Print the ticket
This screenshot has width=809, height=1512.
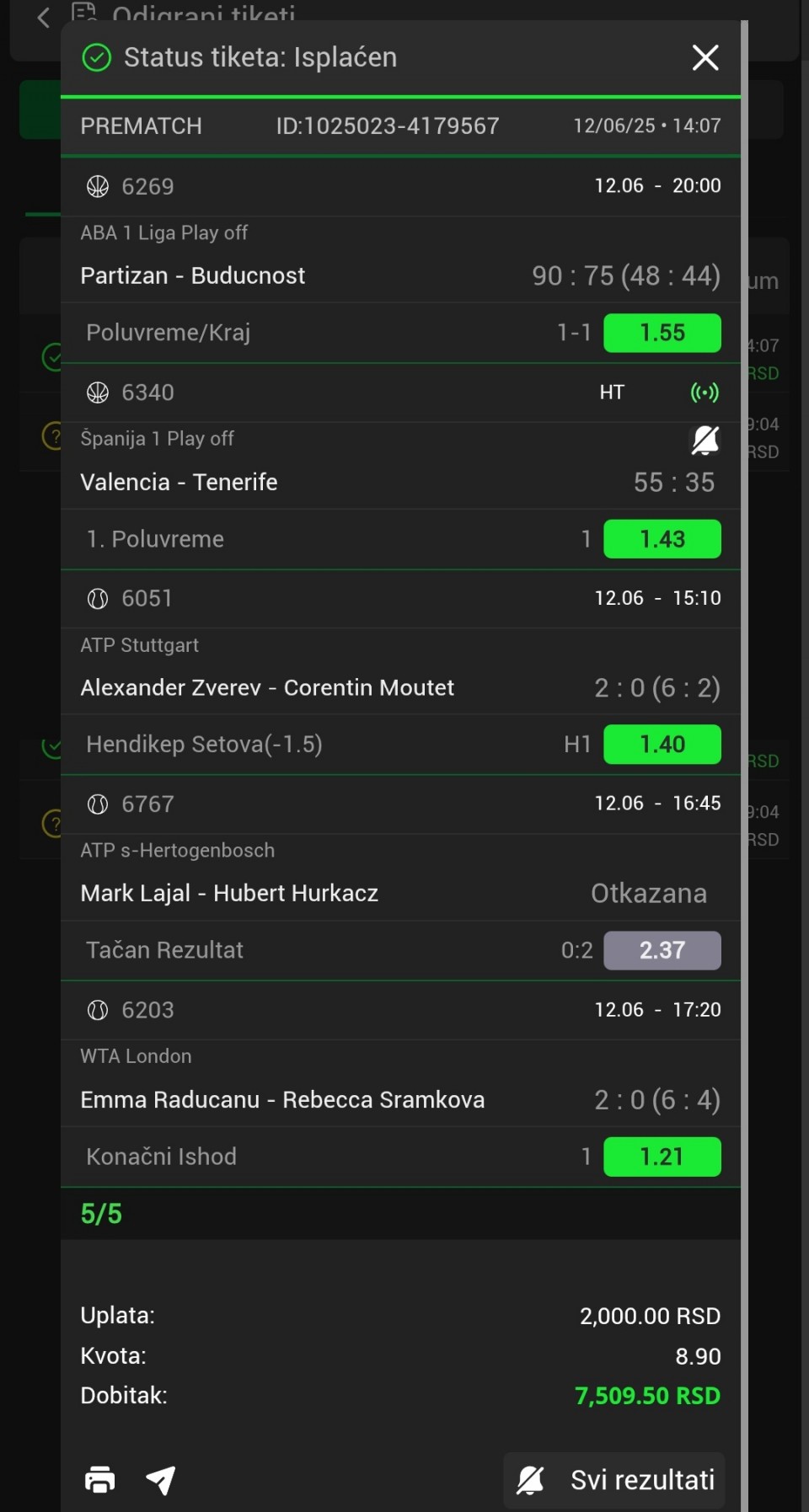tap(100, 1479)
